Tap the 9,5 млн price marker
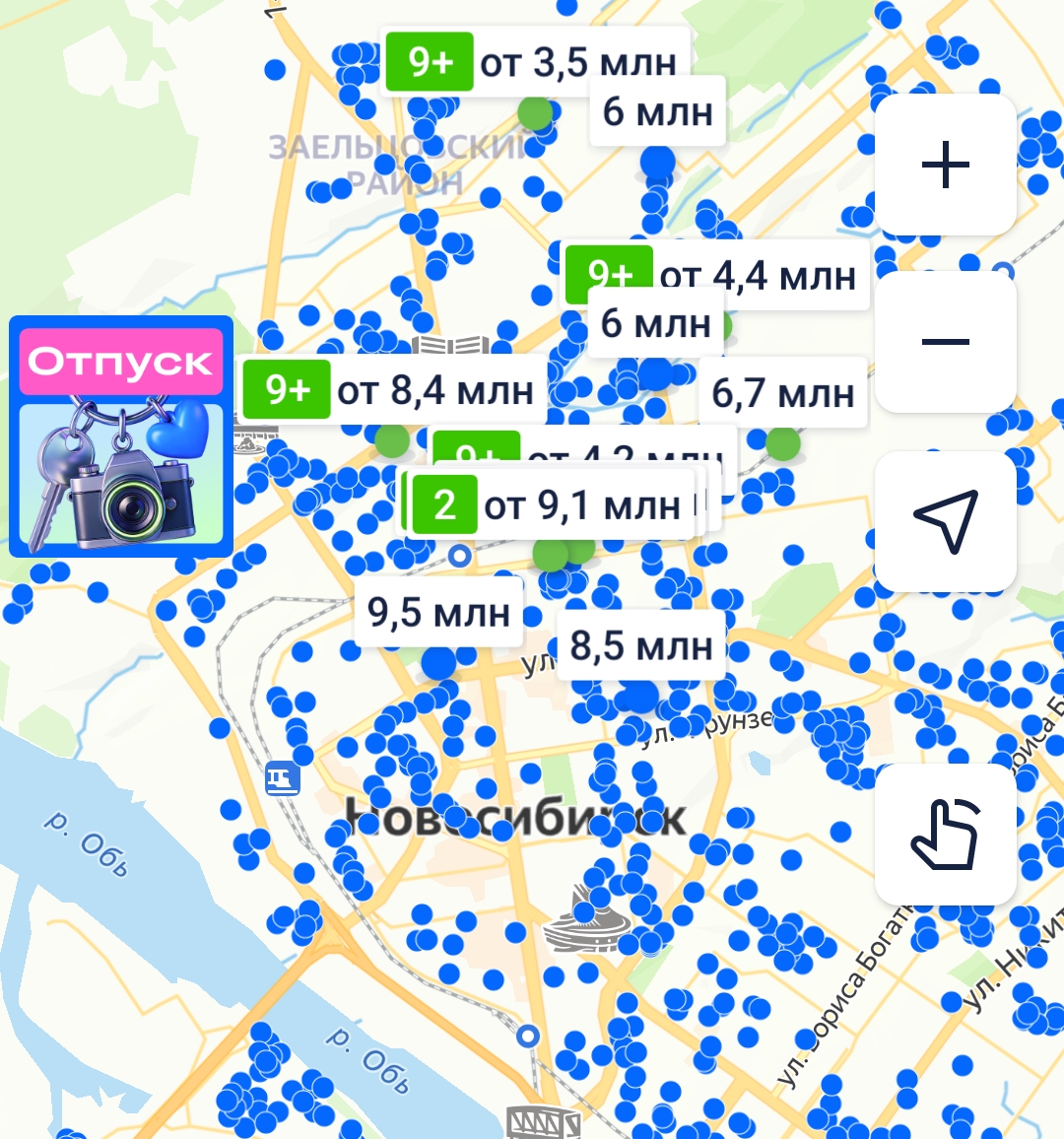This screenshot has width=1064, height=1139. [x=438, y=613]
